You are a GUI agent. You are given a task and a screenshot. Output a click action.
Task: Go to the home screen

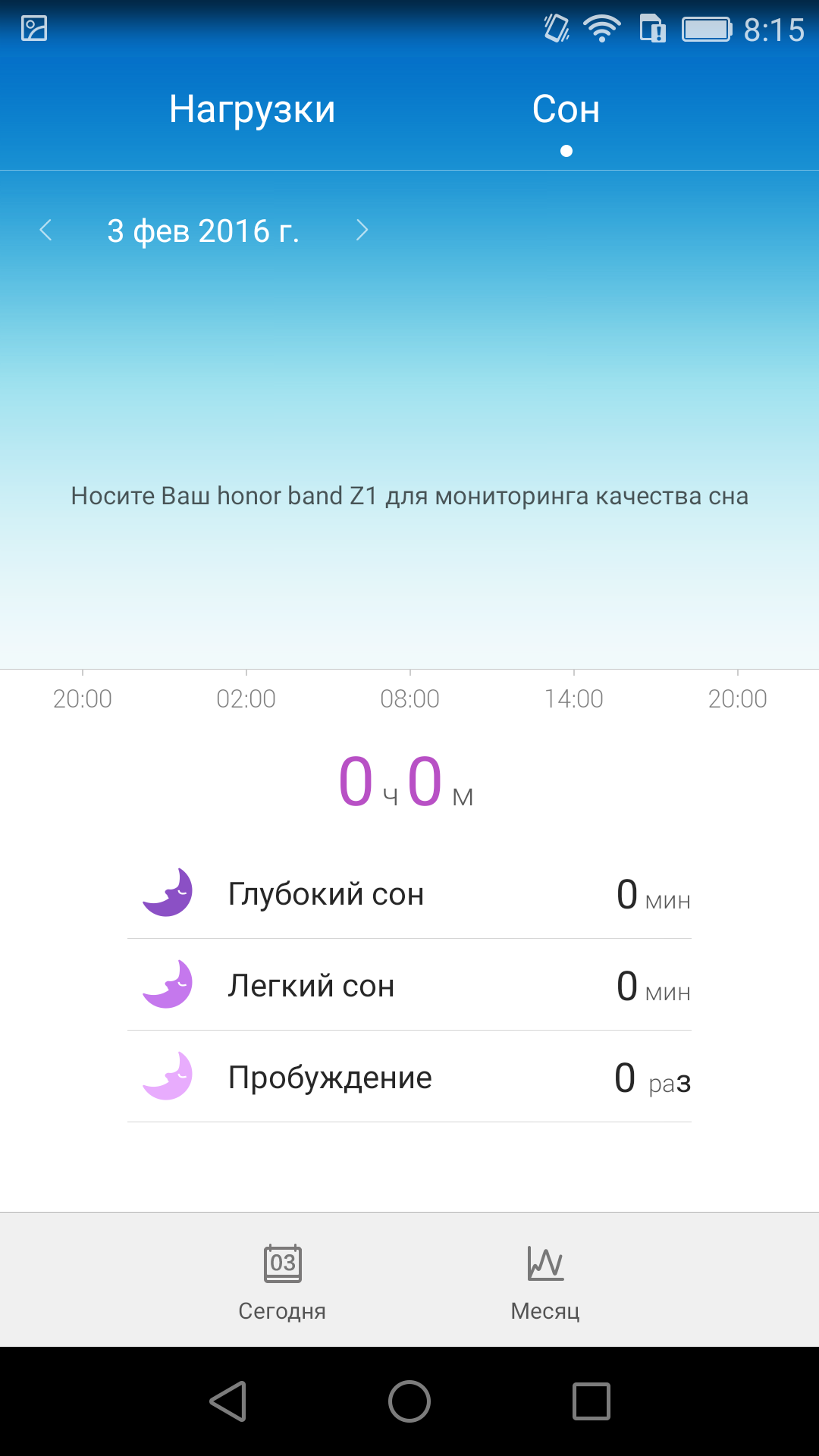point(409,1401)
